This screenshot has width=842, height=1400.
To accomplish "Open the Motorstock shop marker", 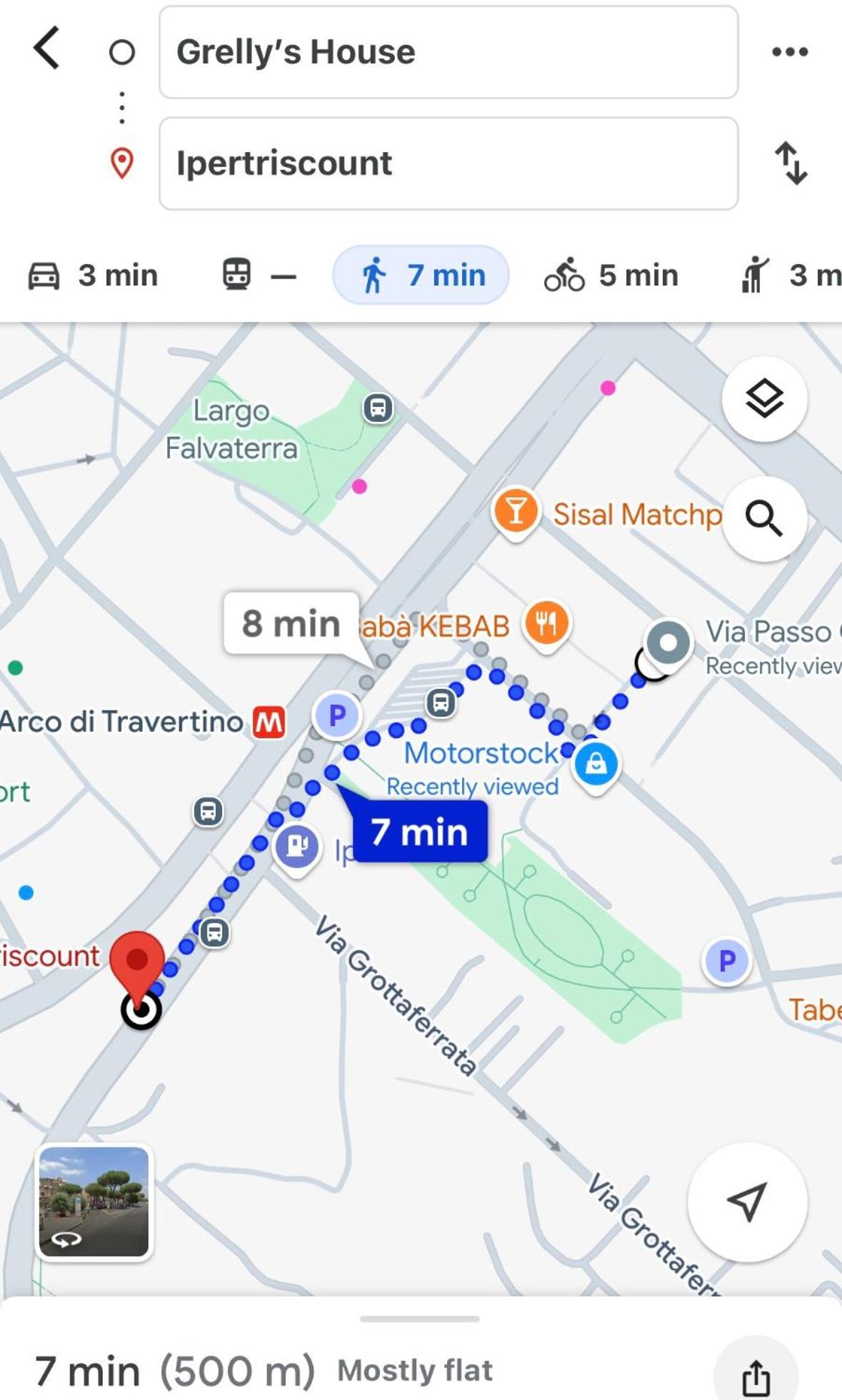I will click(x=596, y=763).
